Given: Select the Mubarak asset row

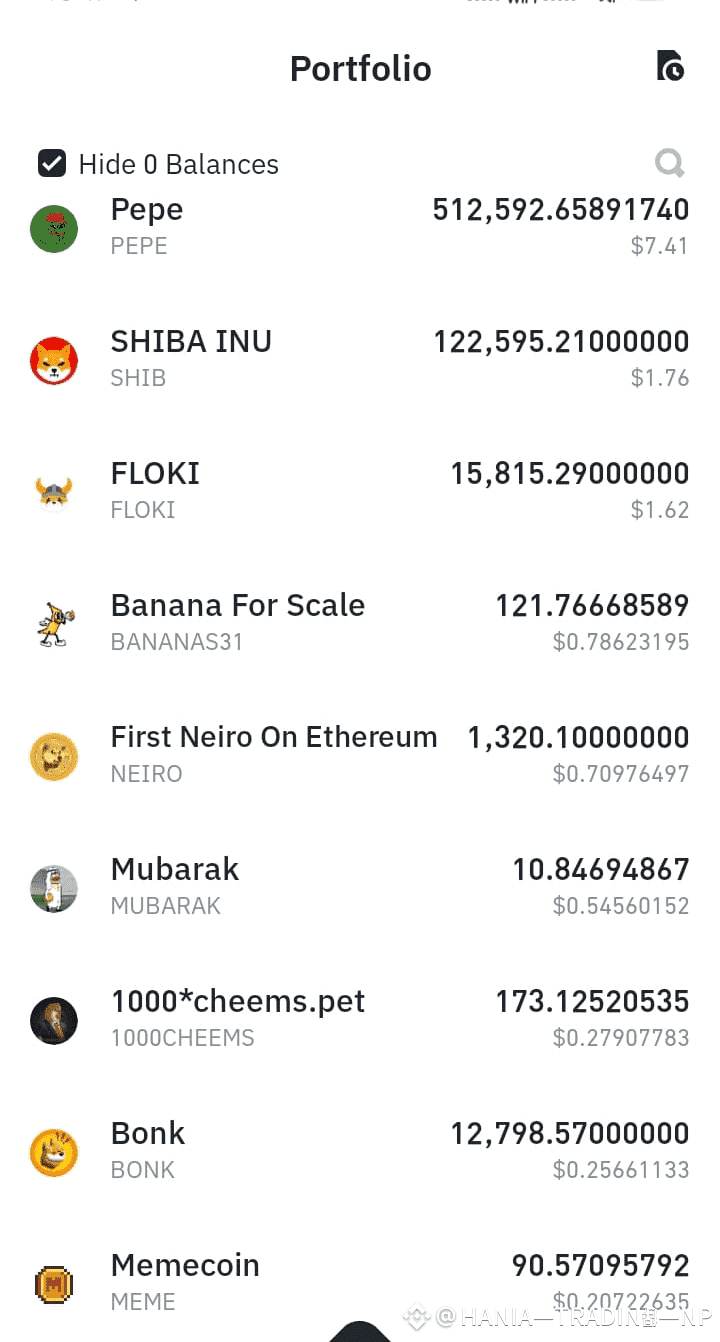Looking at the screenshot, I should tap(360, 888).
